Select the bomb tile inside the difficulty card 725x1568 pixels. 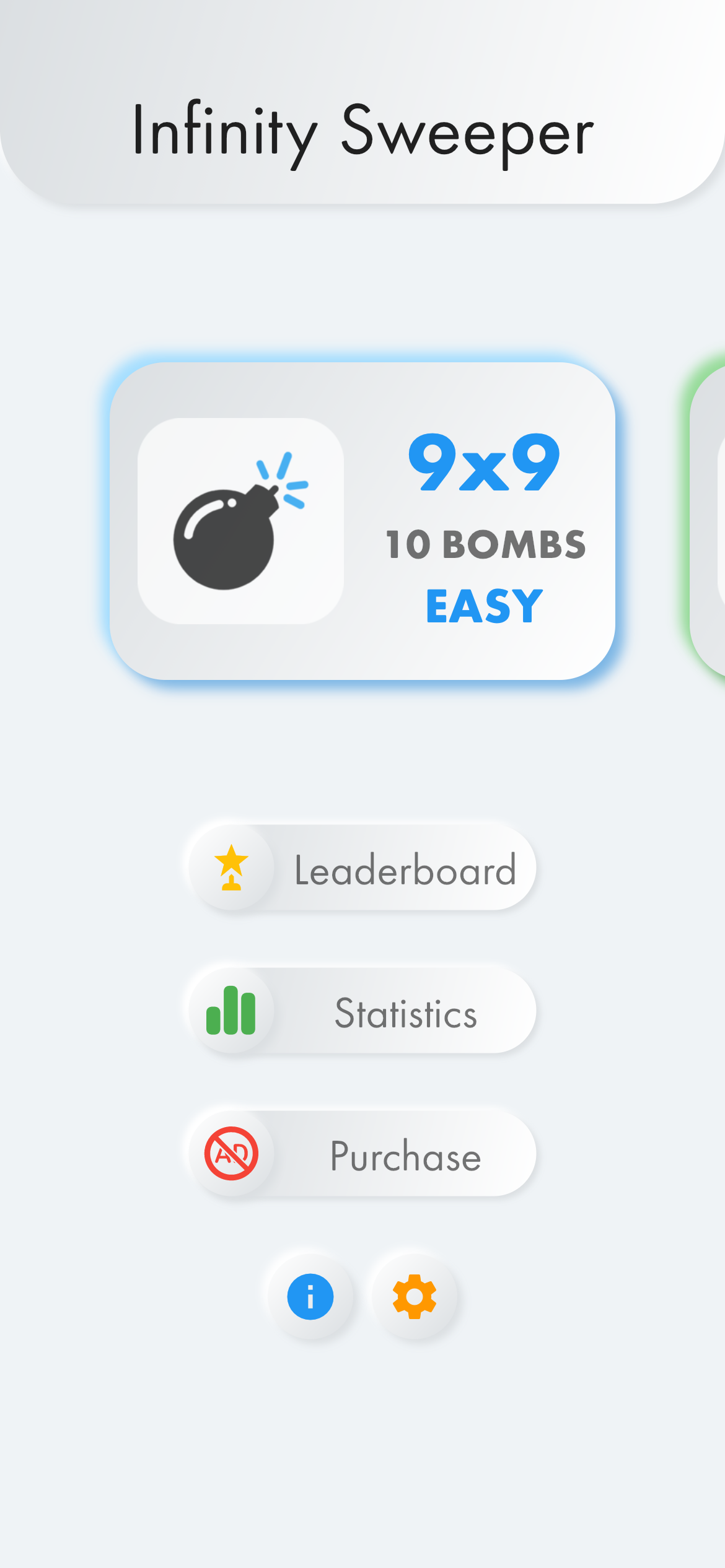(x=240, y=523)
